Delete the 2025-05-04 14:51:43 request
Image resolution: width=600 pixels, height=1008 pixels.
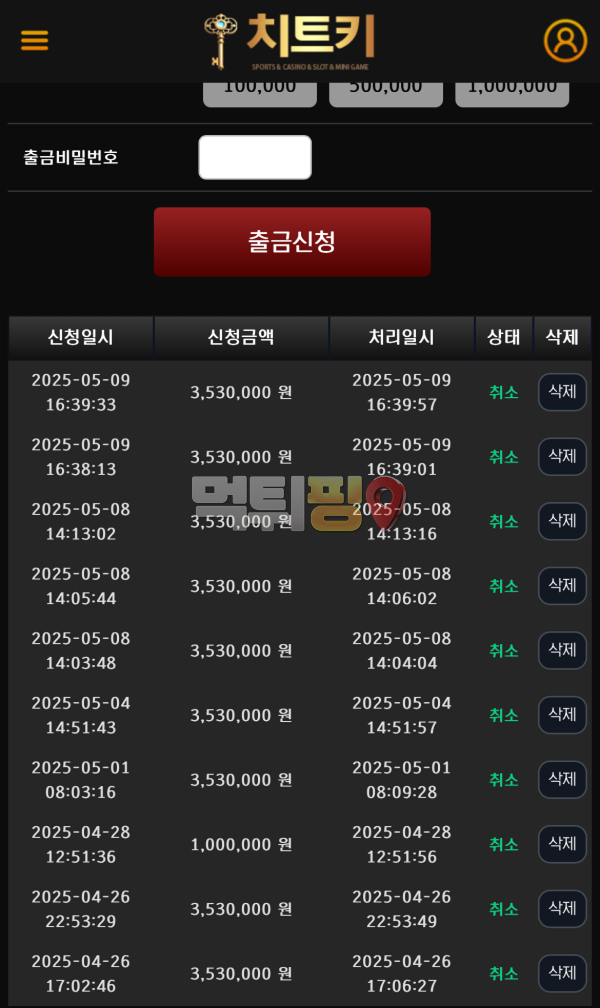tap(562, 715)
